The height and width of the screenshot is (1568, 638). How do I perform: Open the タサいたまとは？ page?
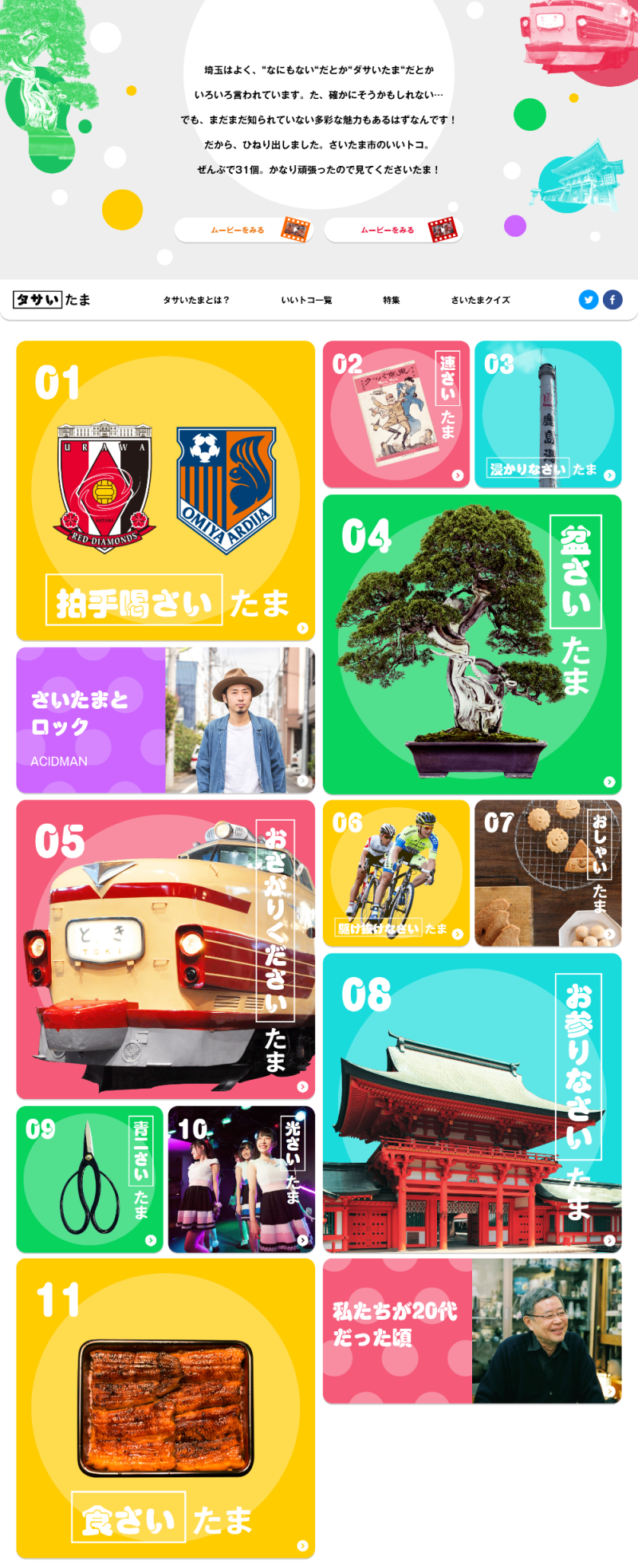[196, 300]
